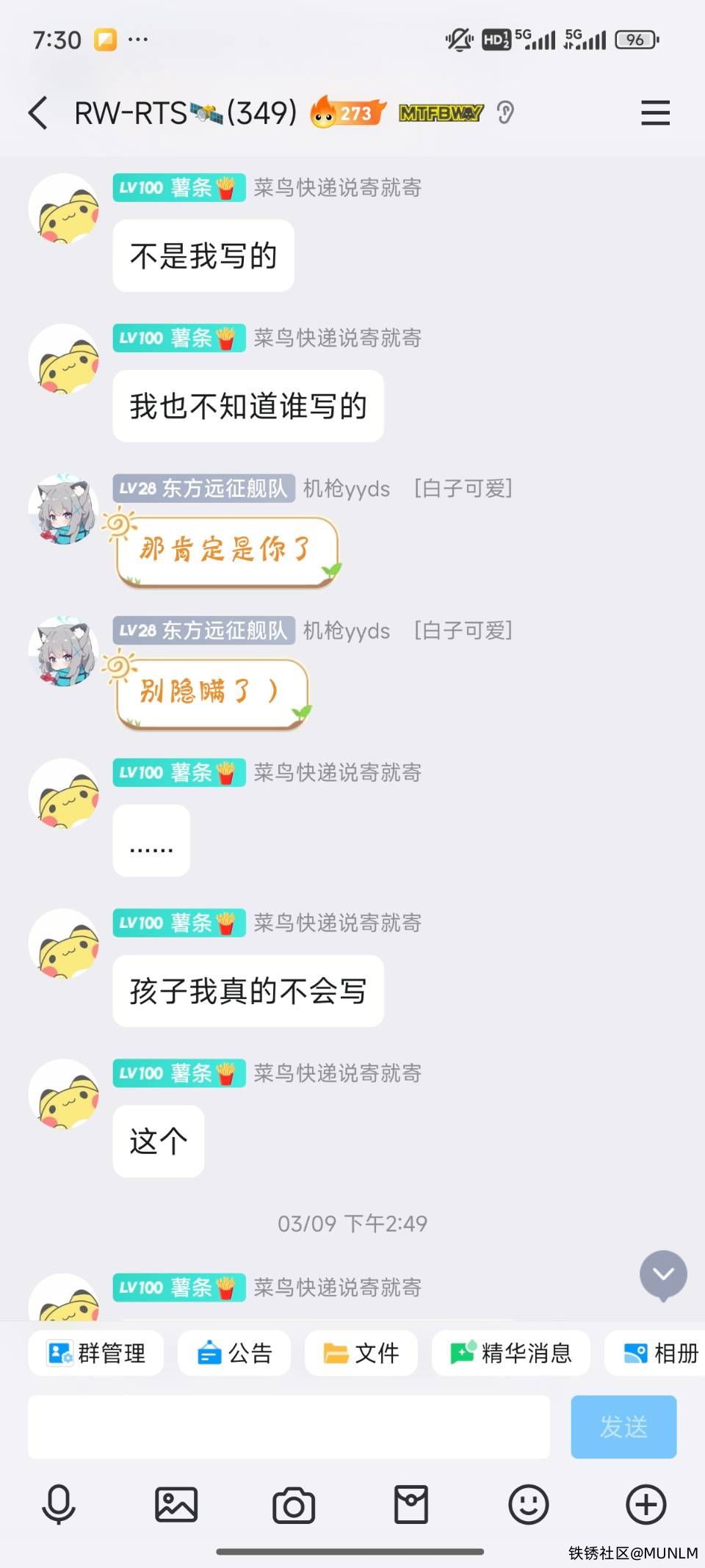The width and height of the screenshot is (705, 1568).
Task: Open the red envelope icon
Action: [411, 1505]
